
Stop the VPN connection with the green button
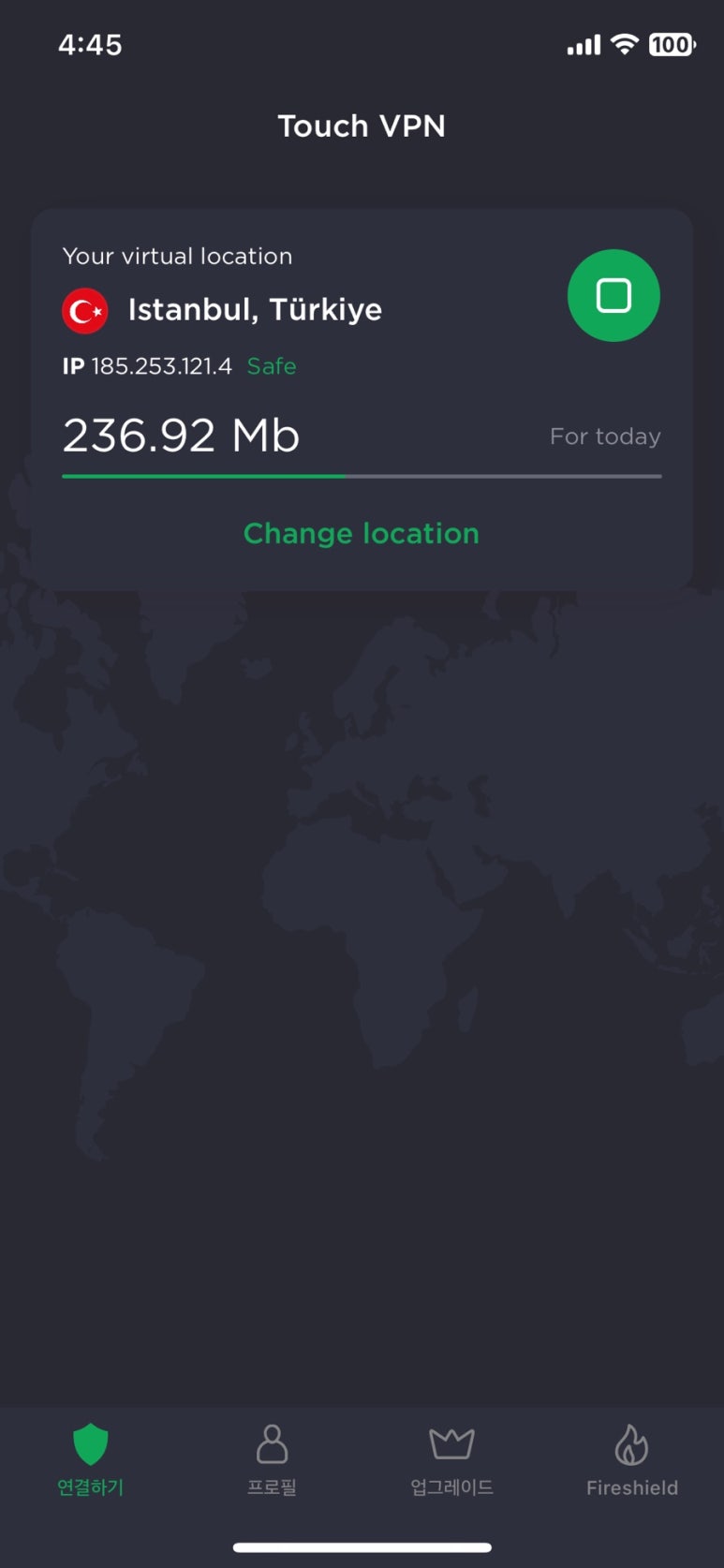coord(613,296)
